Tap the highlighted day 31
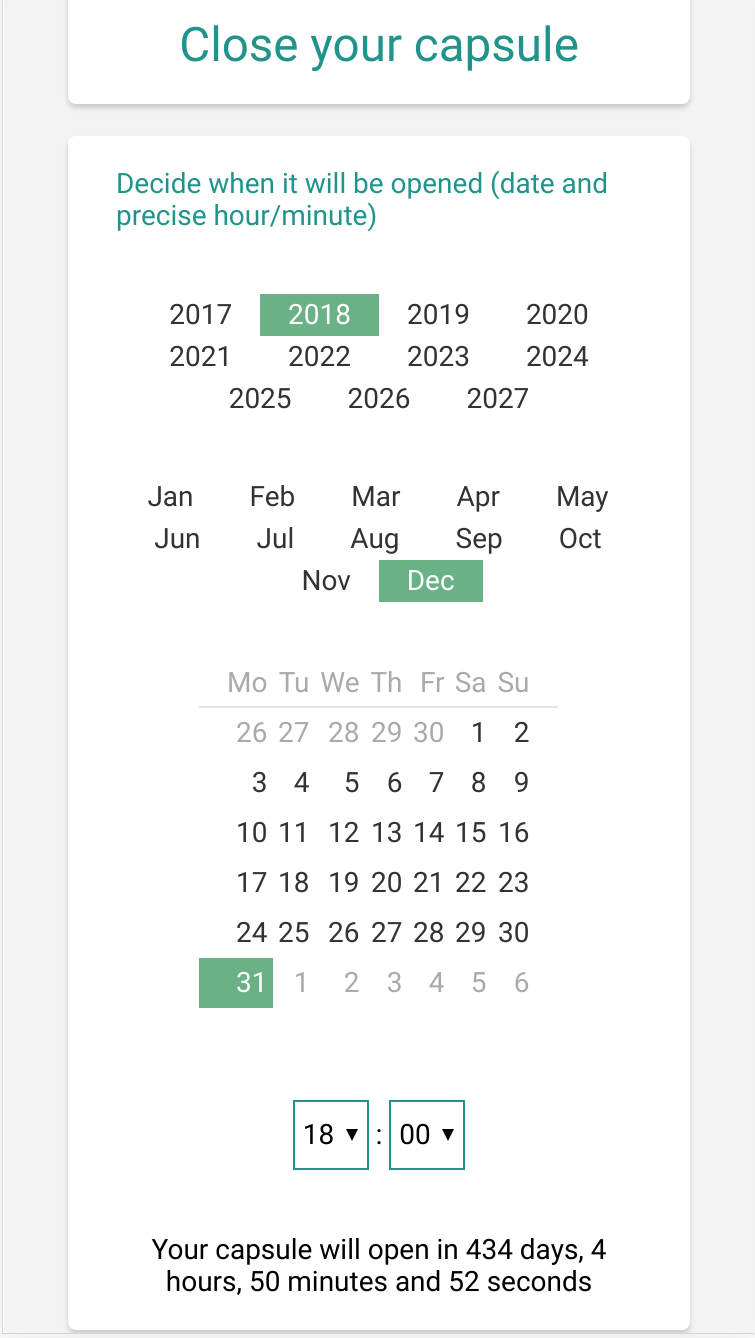The width and height of the screenshot is (755, 1338). (250, 983)
